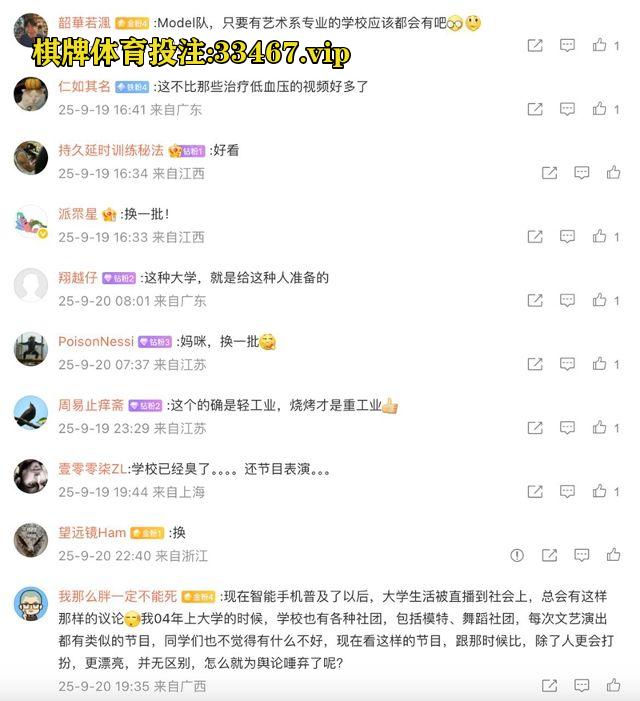
Task: Like the comment by 壹零零柒ZL
Action: pos(599,492)
